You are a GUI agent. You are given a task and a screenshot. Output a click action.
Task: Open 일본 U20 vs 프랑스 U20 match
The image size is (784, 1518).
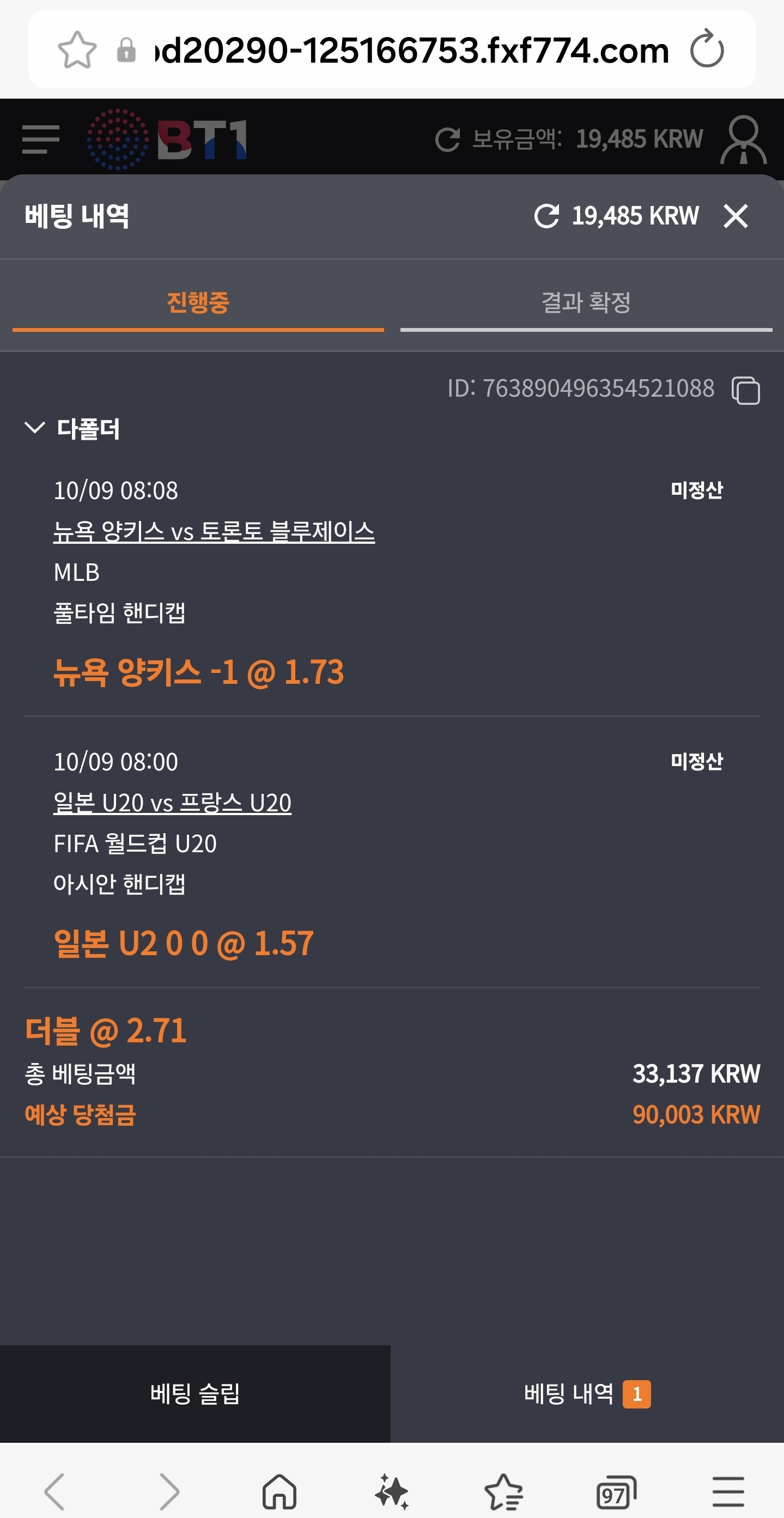point(172,803)
